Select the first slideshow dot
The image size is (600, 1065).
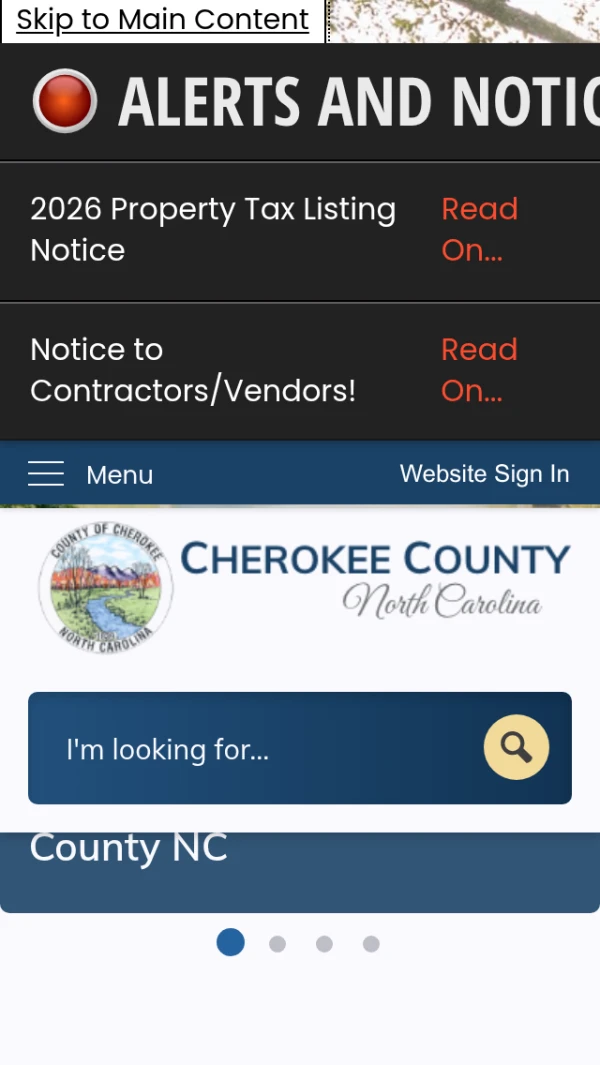(231, 943)
